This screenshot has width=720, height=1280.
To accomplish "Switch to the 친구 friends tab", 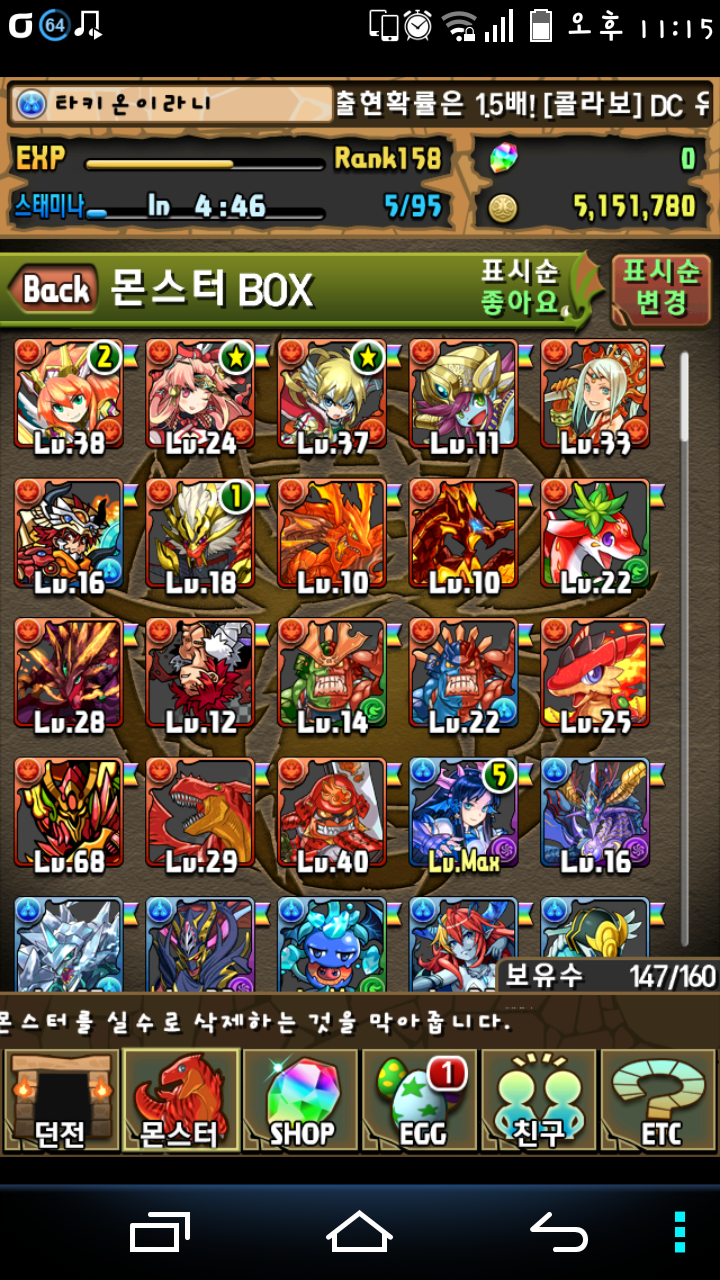I will coord(540,1100).
